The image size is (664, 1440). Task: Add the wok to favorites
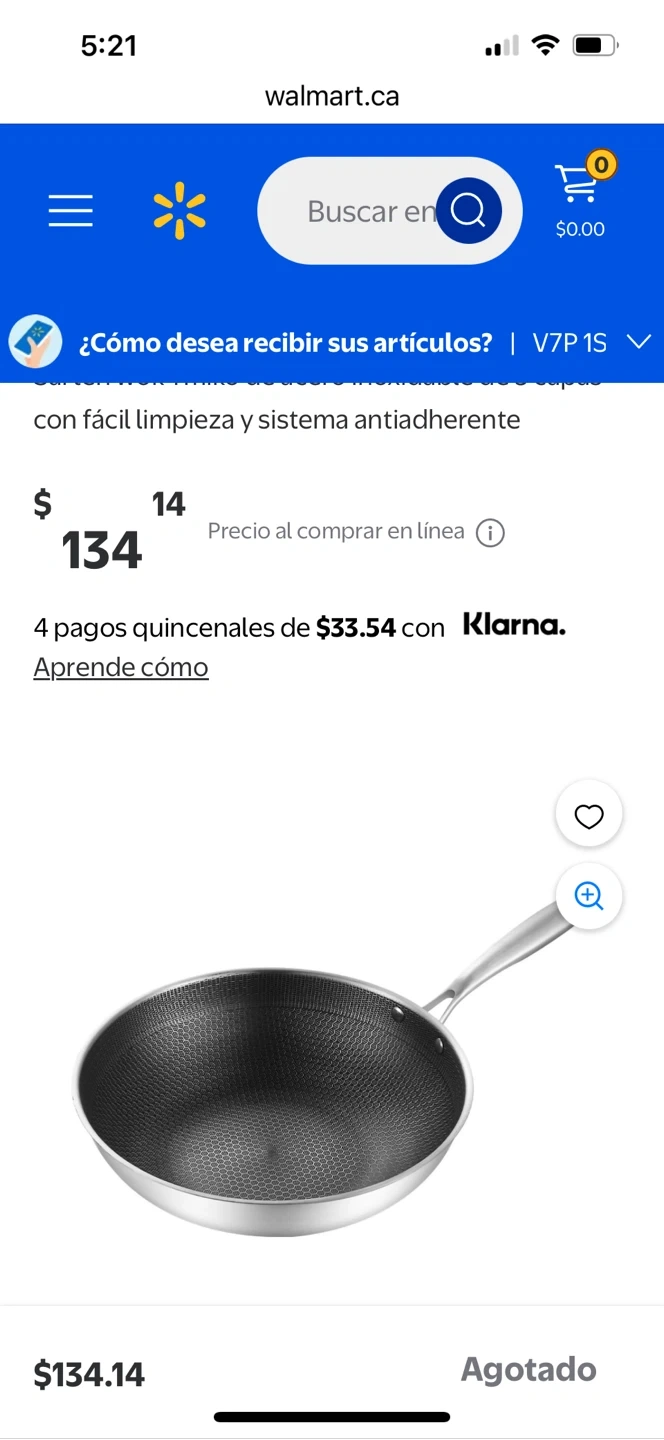589,816
